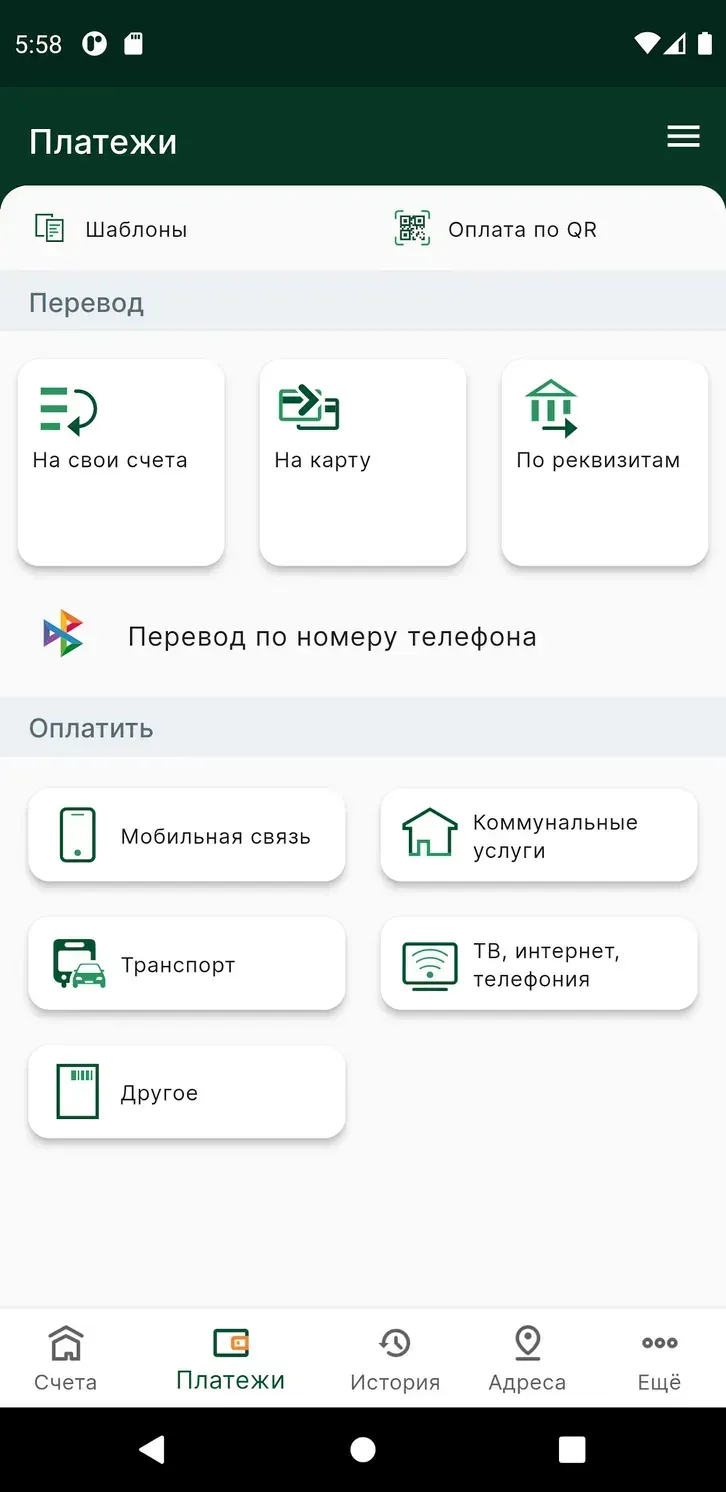Image resolution: width=726 pixels, height=1492 pixels.
Task: Open the Другое barcode payment option
Action: 186,1092
